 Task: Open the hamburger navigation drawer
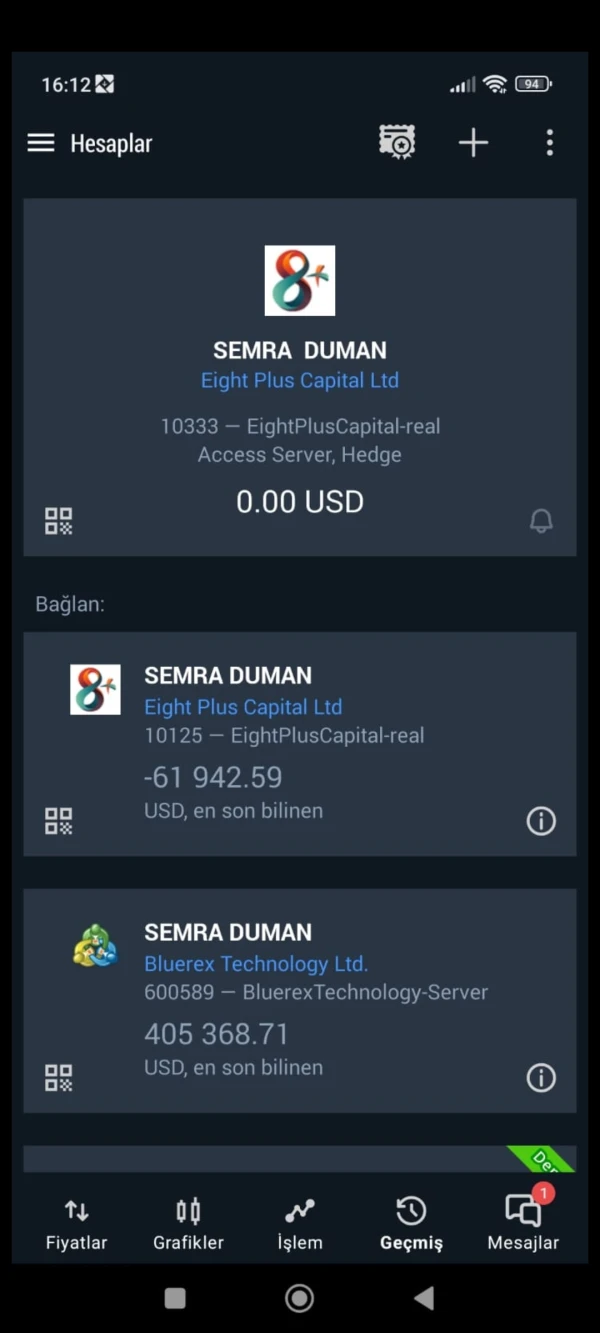pyautogui.click(x=41, y=143)
